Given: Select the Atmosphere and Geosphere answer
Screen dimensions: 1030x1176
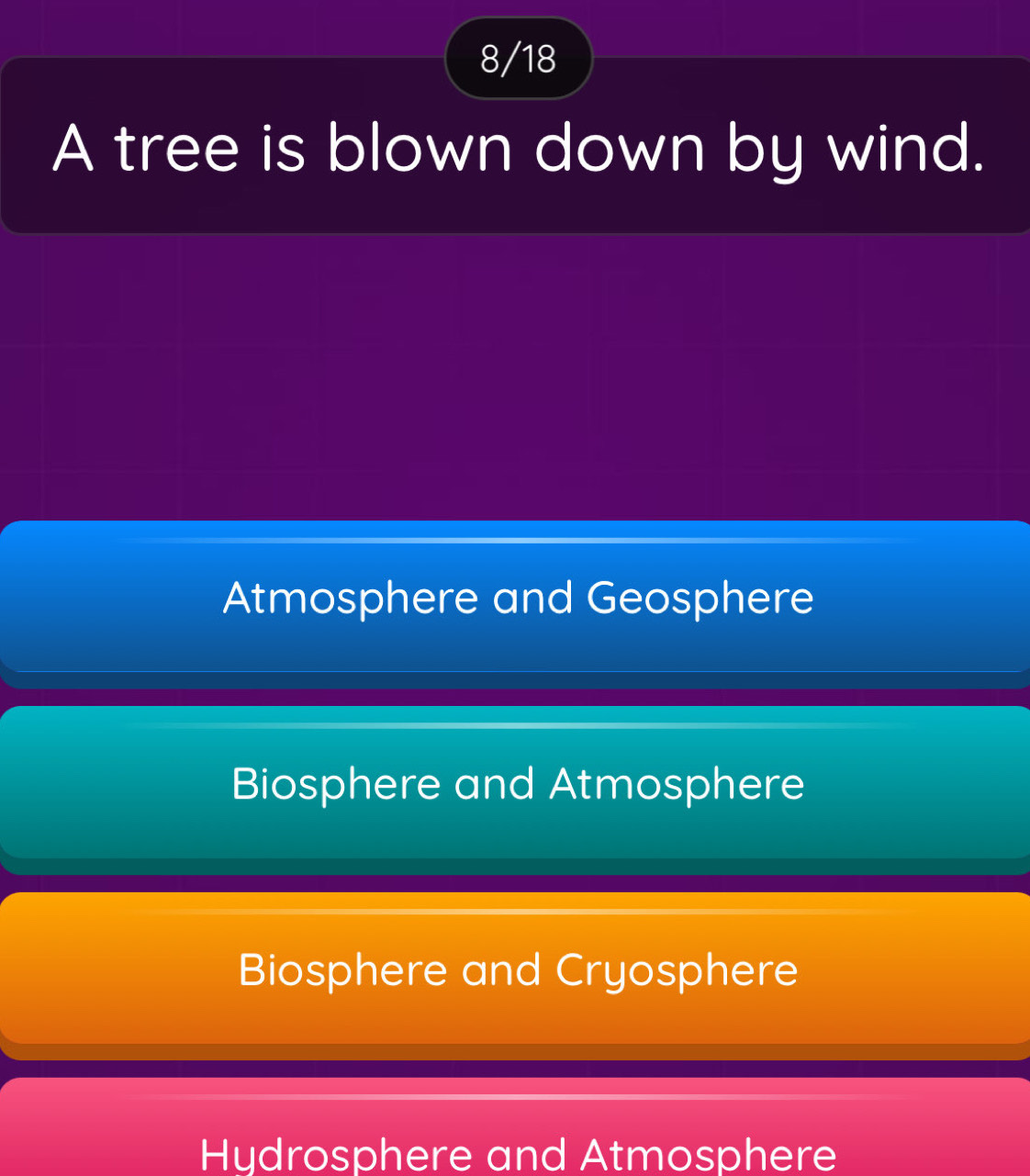Looking at the screenshot, I should click(517, 599).
